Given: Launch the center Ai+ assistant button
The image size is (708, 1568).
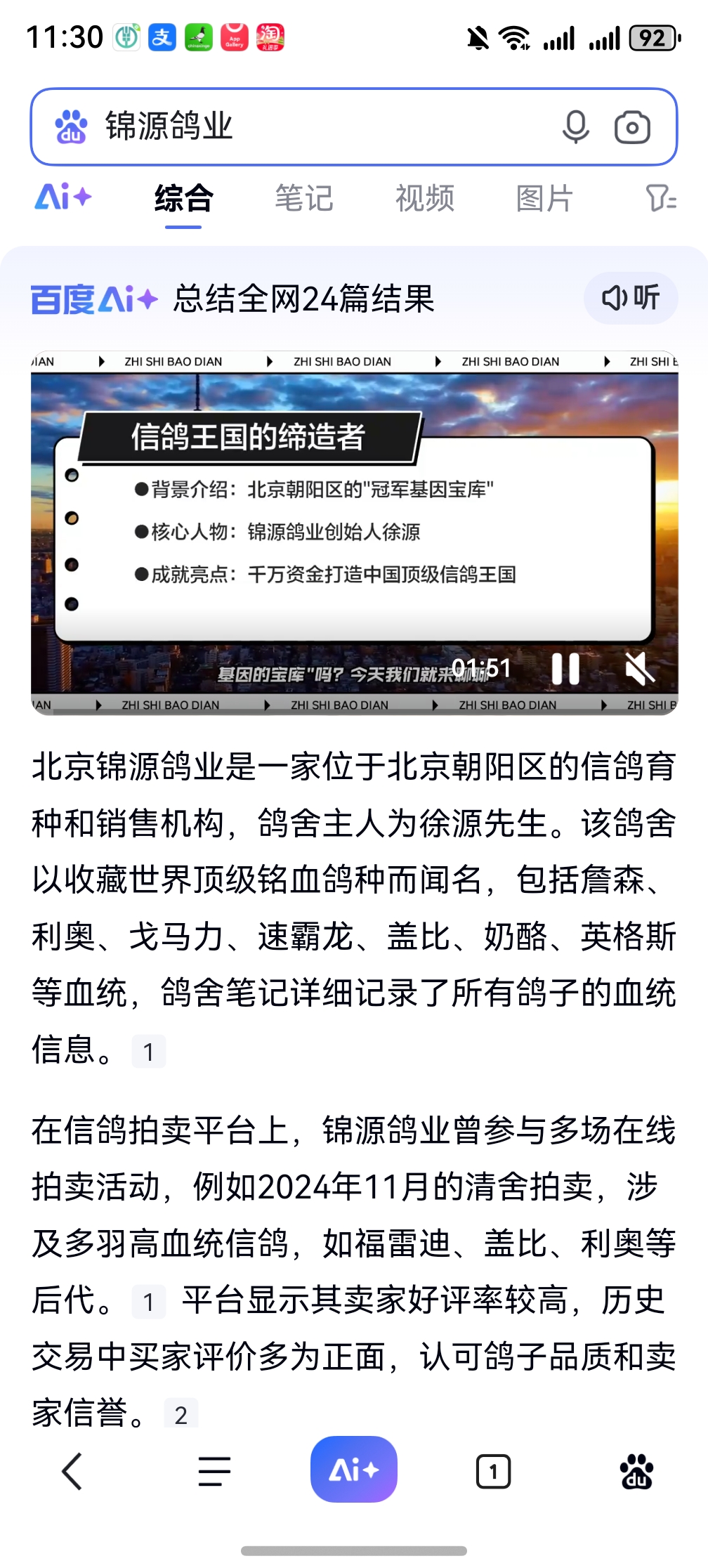Looking at the screenshot, I should pos(354,1470).
